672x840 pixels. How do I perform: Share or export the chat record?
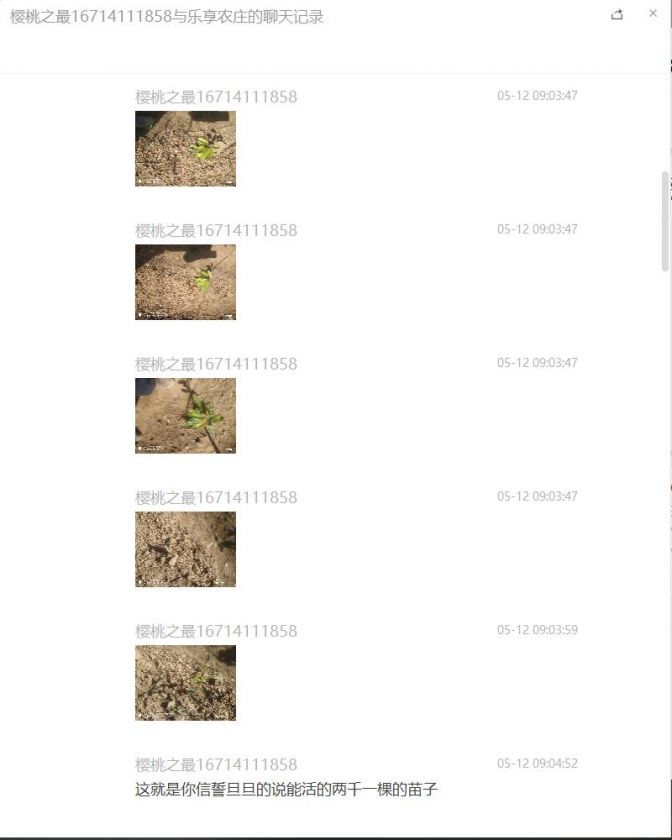click(617, 14)
